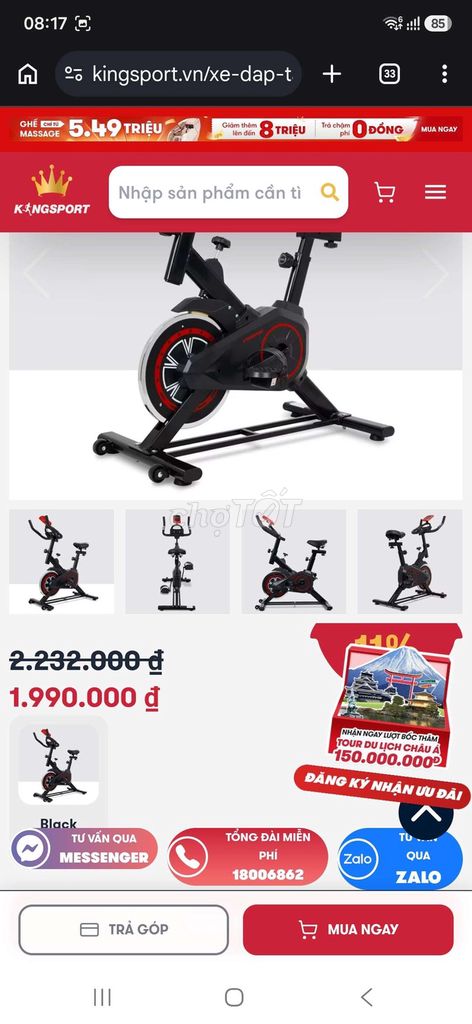This screenshot has width=472, height=1024.
Task: Open the shopping cart
Action: point(385,192)
